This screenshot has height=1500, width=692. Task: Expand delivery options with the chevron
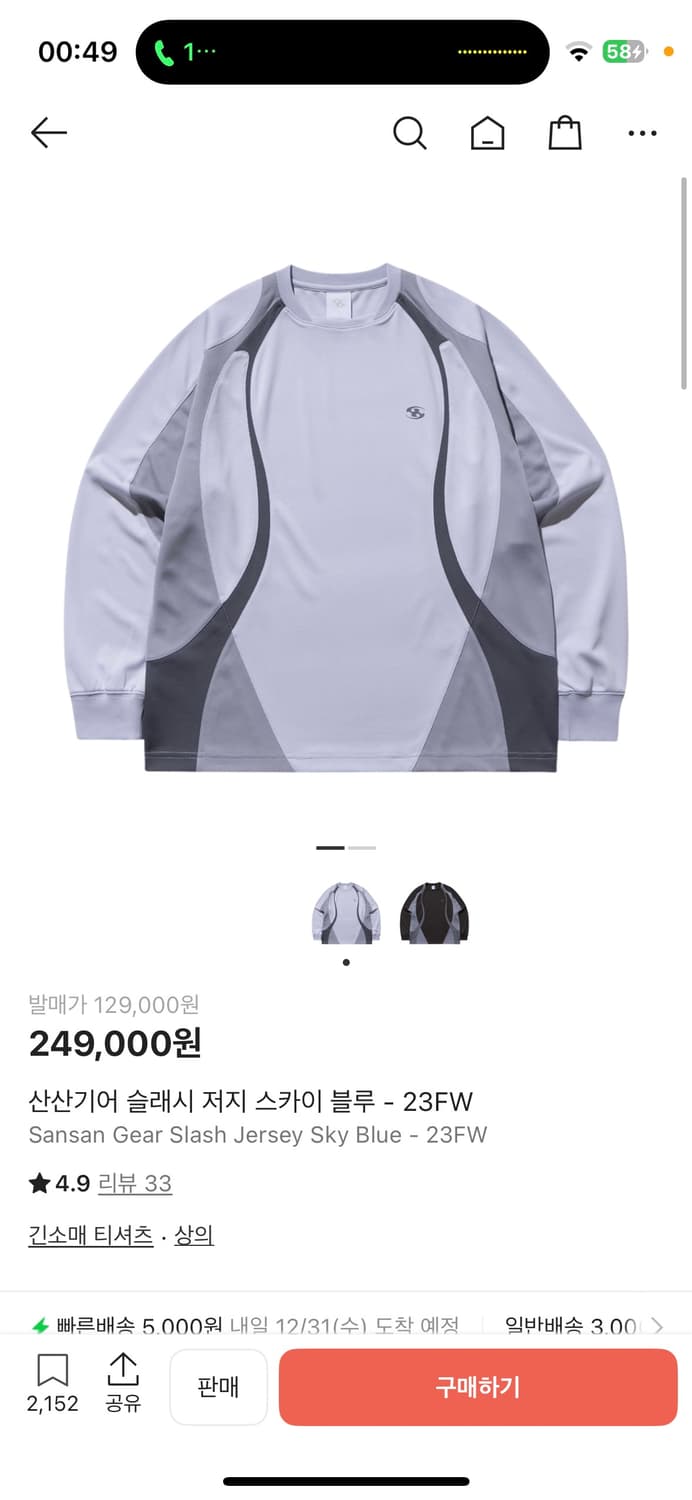point(657,1326)
